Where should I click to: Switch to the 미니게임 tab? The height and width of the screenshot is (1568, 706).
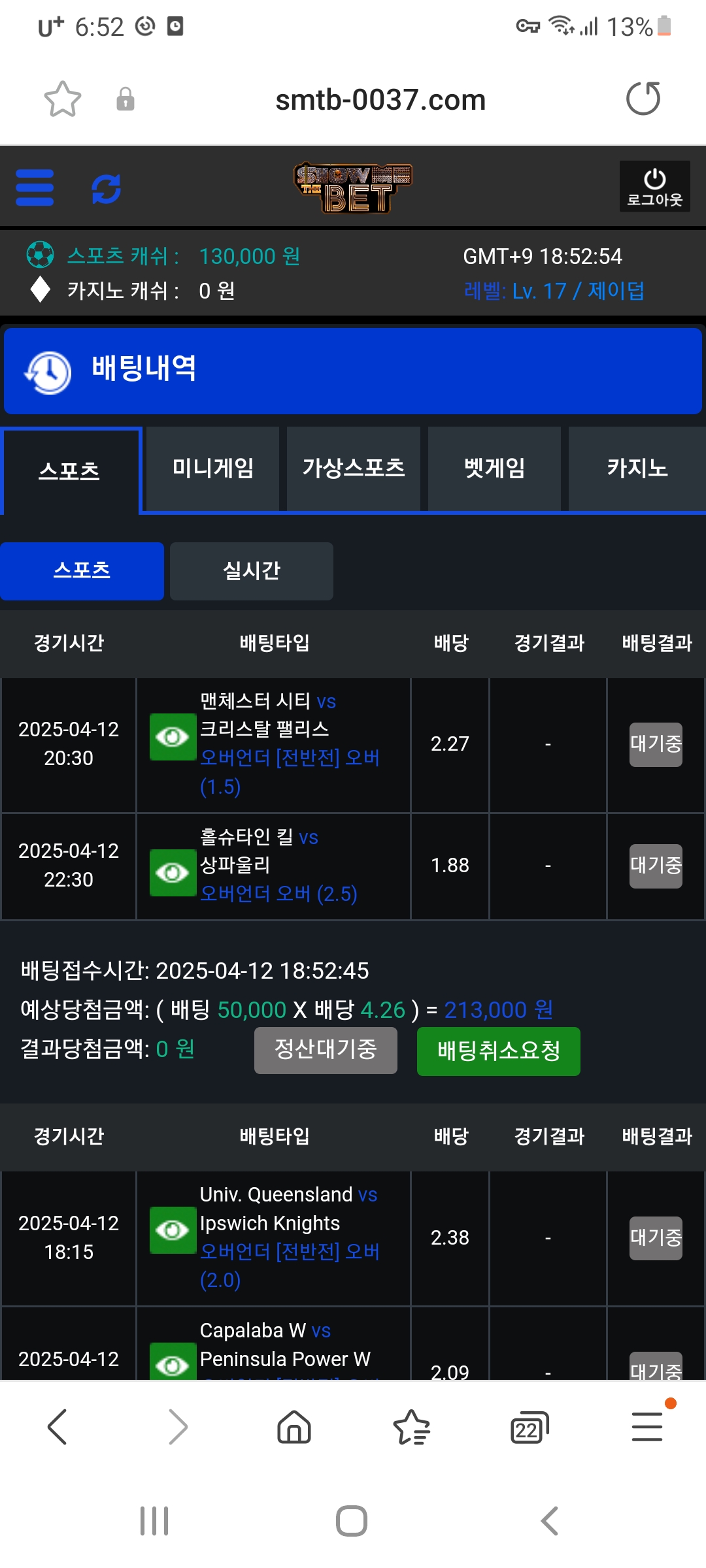pos(212,468)
